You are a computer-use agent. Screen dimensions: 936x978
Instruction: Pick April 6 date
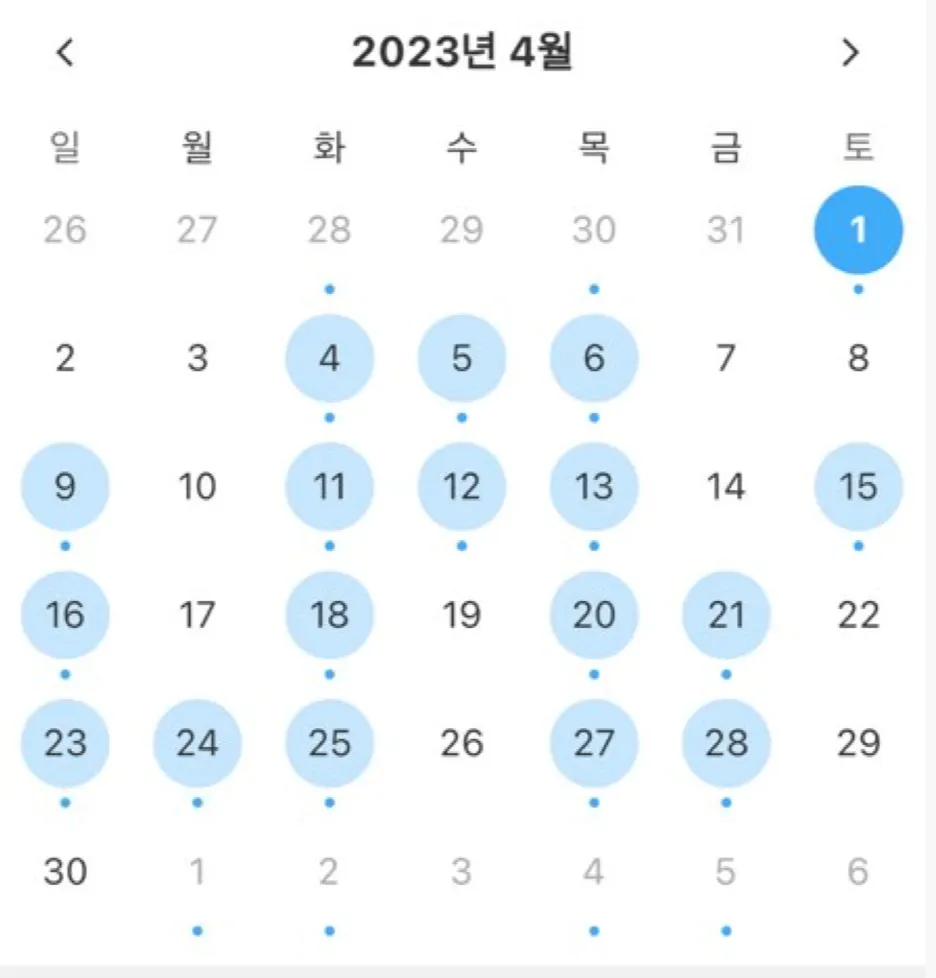pyautogui.click(x=593, y=358)
